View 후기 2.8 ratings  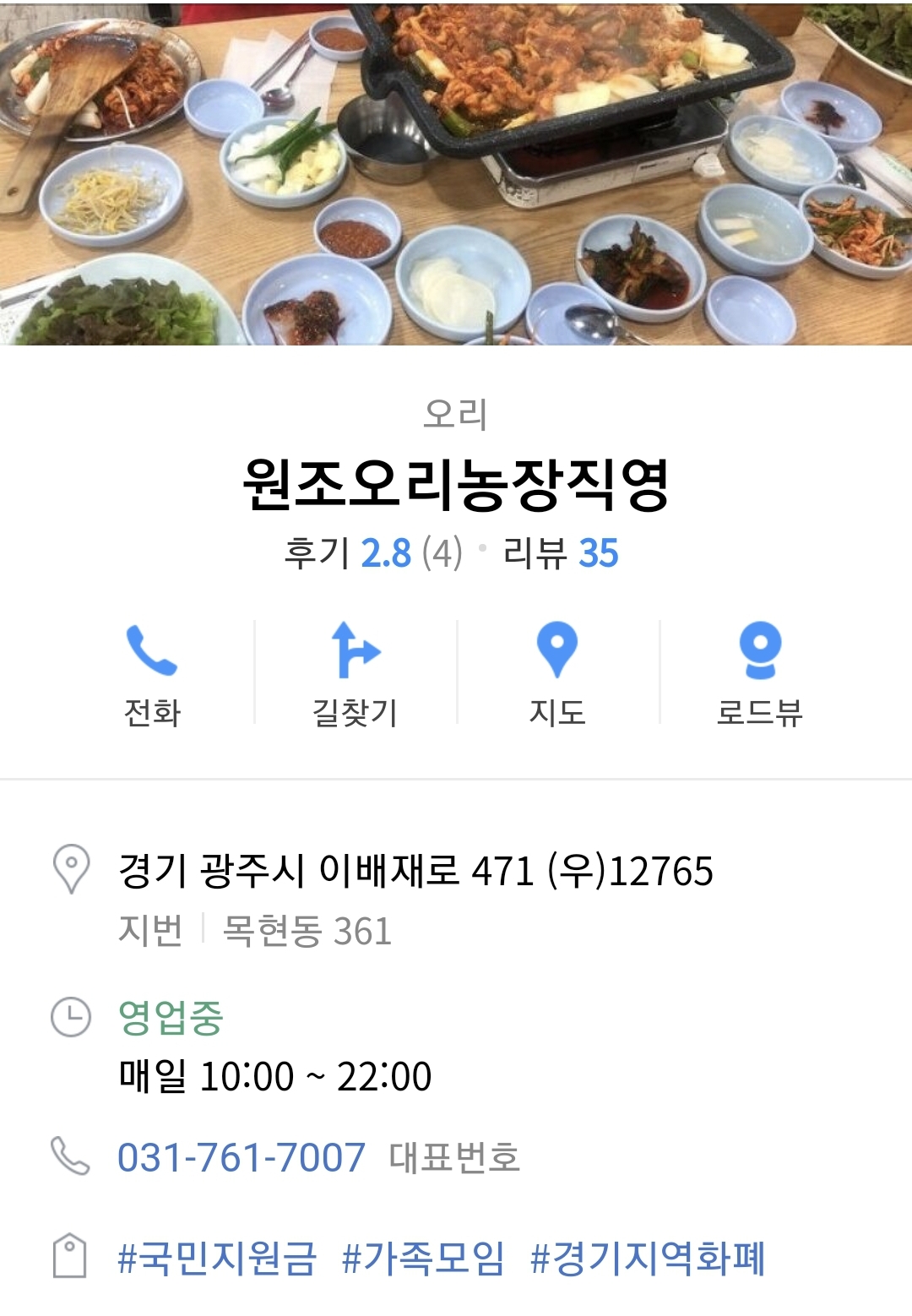(x=373, y=553)
